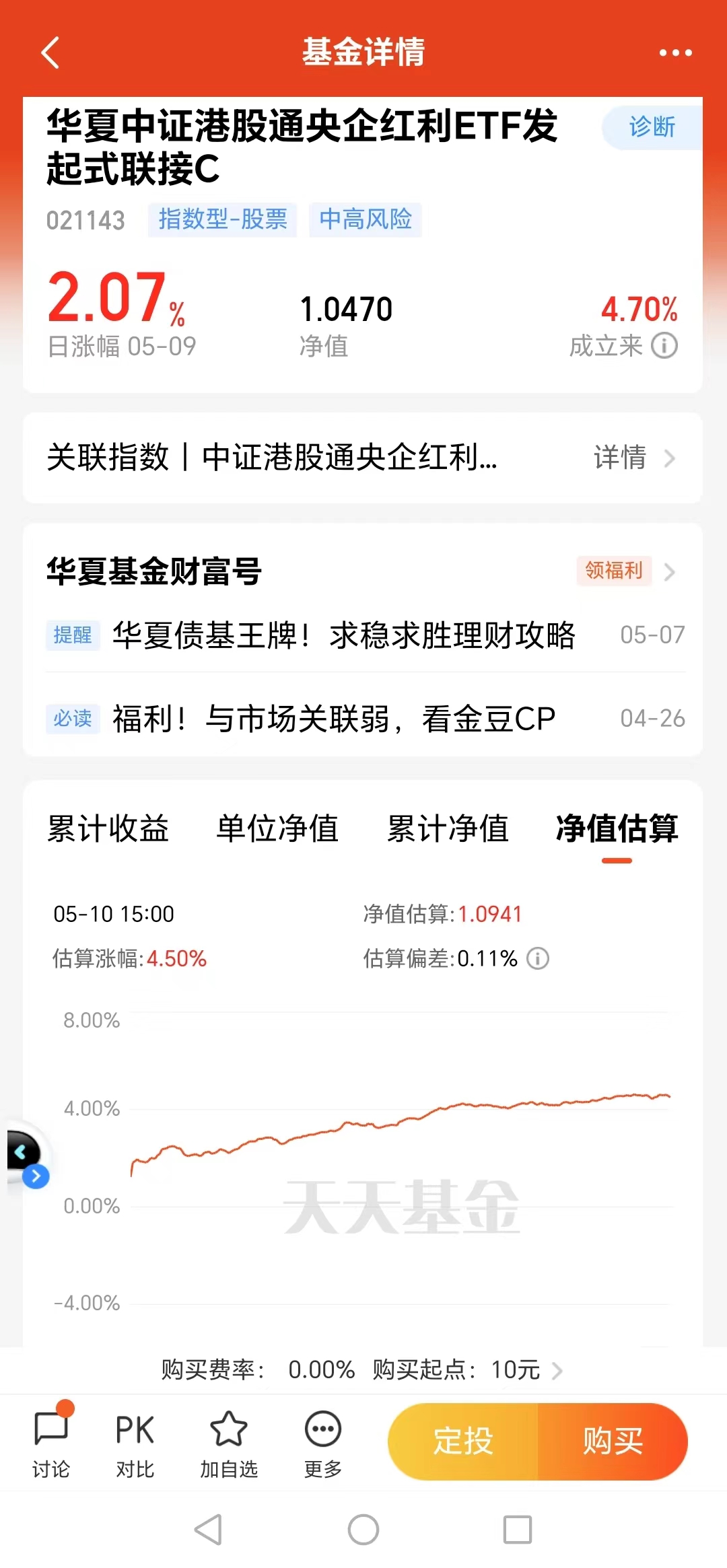Viewport: 727px width, 1568px height.
Task: Open purchase fee details row
Action: 363,1369
